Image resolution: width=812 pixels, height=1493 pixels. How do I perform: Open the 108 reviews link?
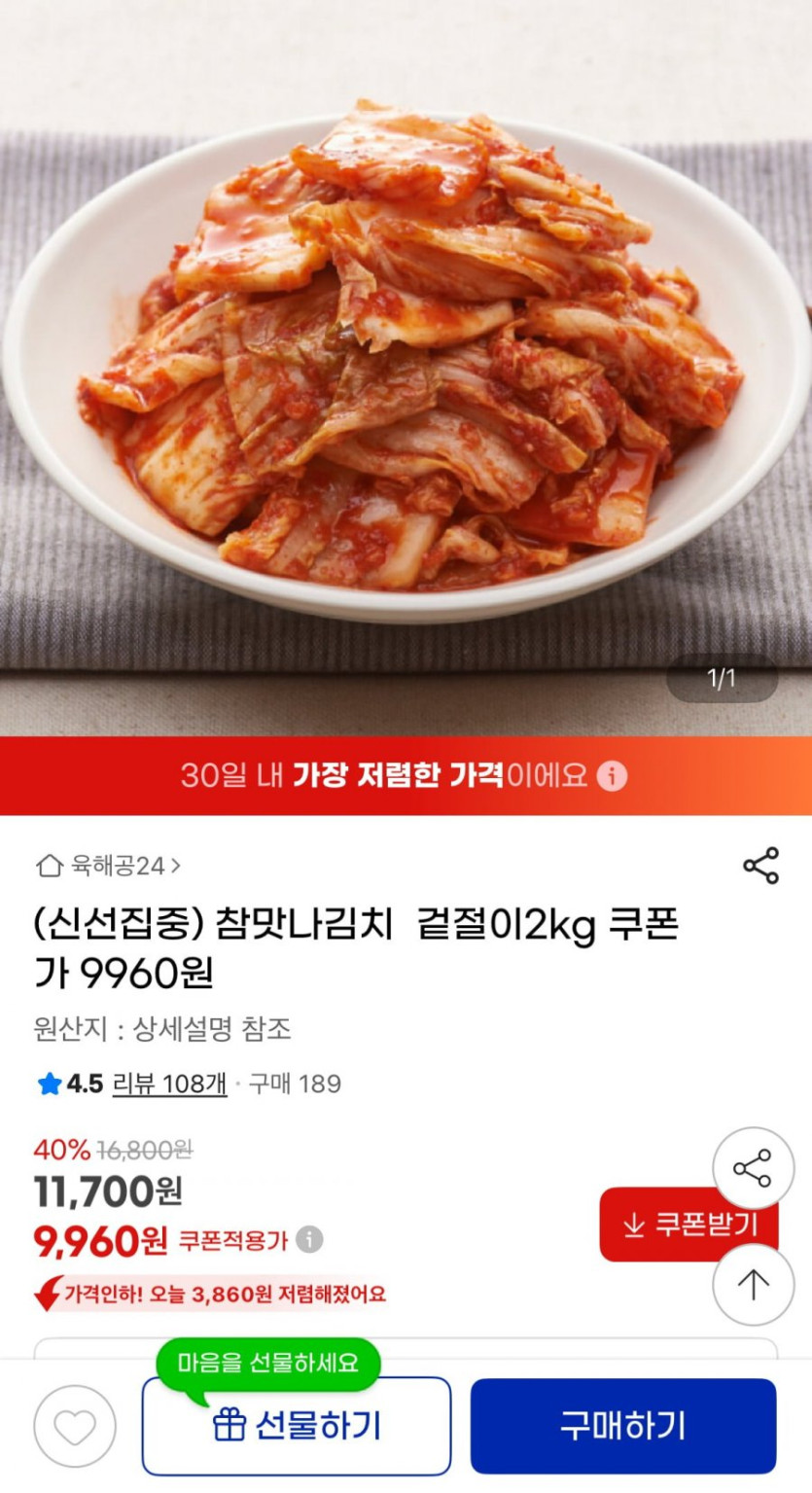pyautogui.click(x=169, y=1084)
